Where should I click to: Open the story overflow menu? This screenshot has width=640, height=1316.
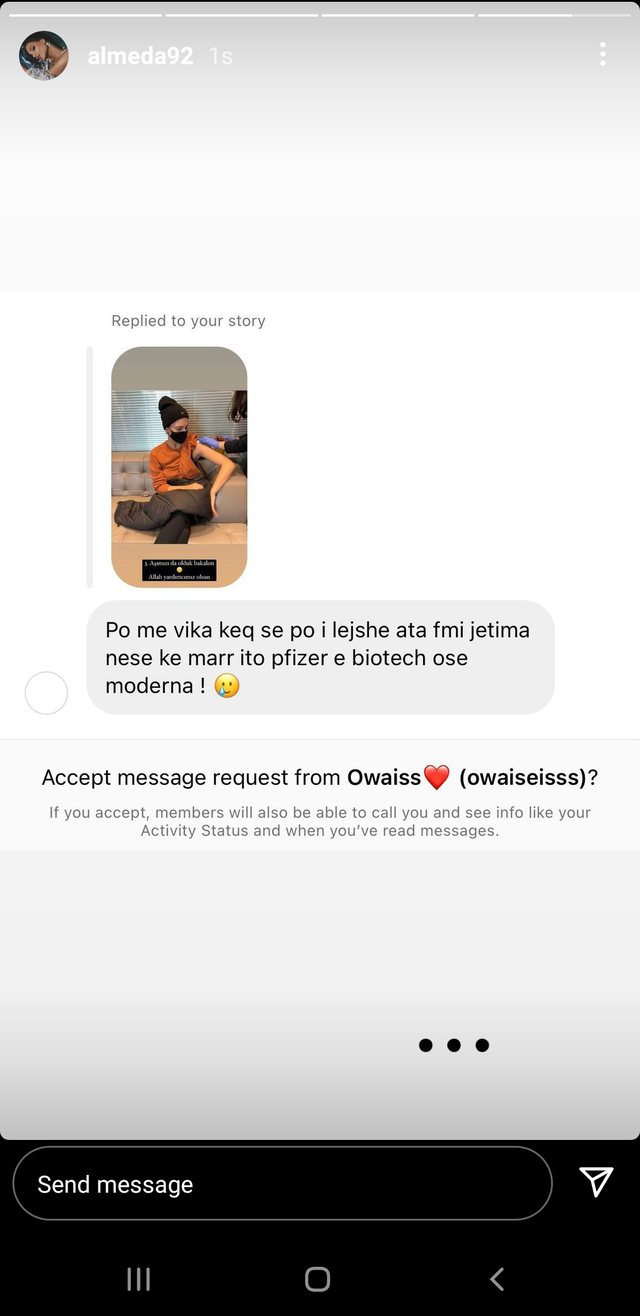pos(602,55)
